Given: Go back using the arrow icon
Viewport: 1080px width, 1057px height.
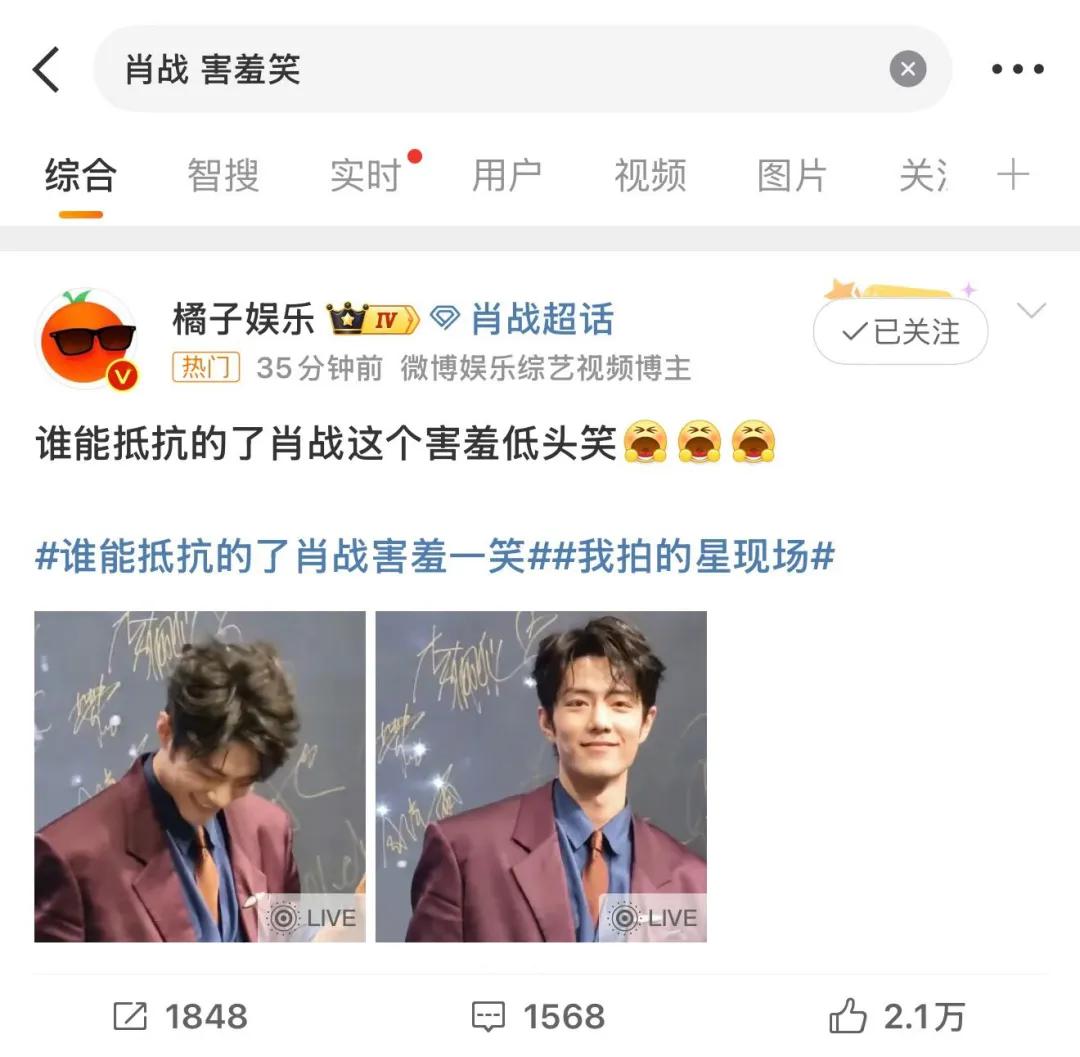Looking at the screenshot, I should [x=46, y=70].
